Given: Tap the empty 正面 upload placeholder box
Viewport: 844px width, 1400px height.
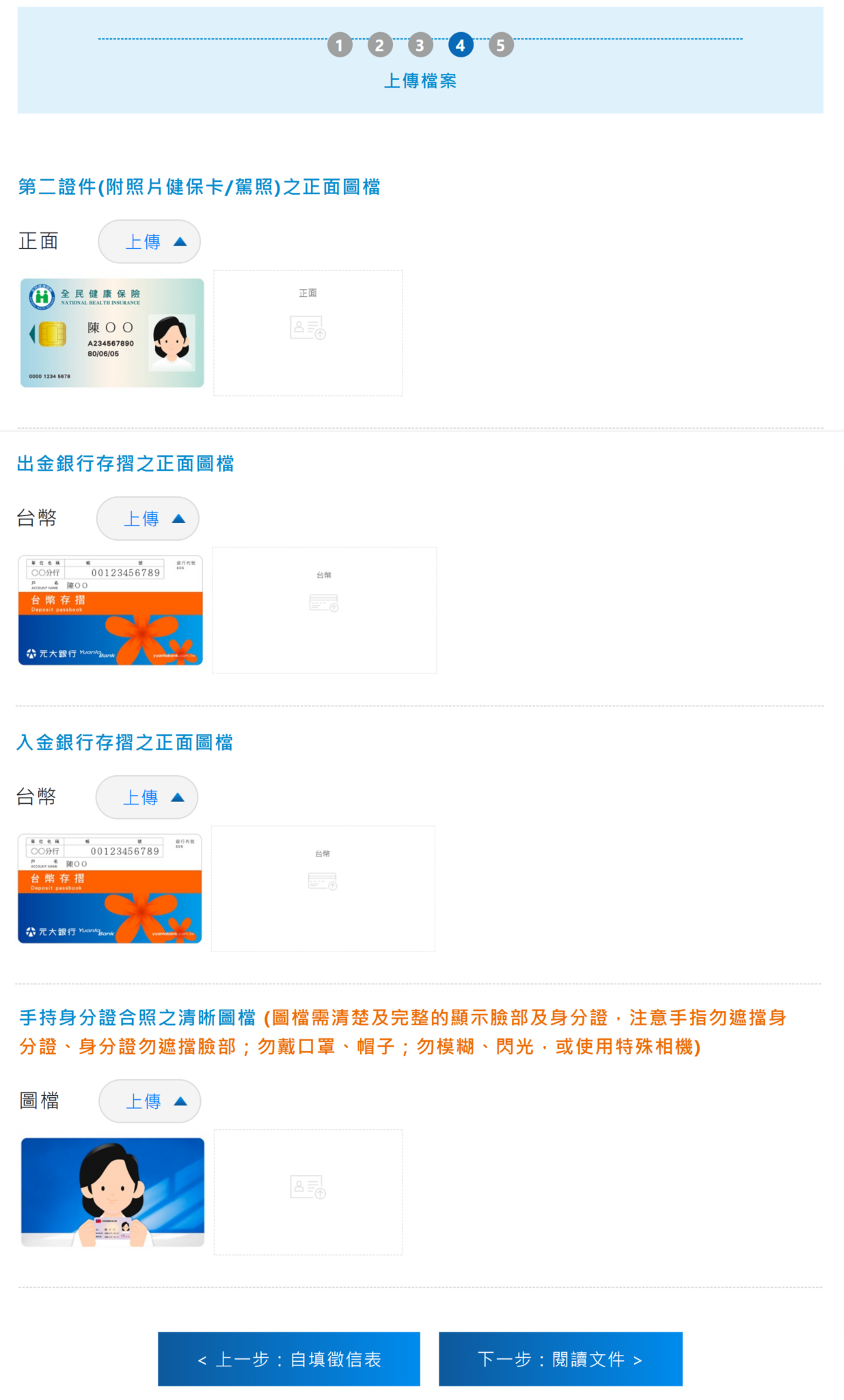Looking at the screenshot, I should coord(308,333).
